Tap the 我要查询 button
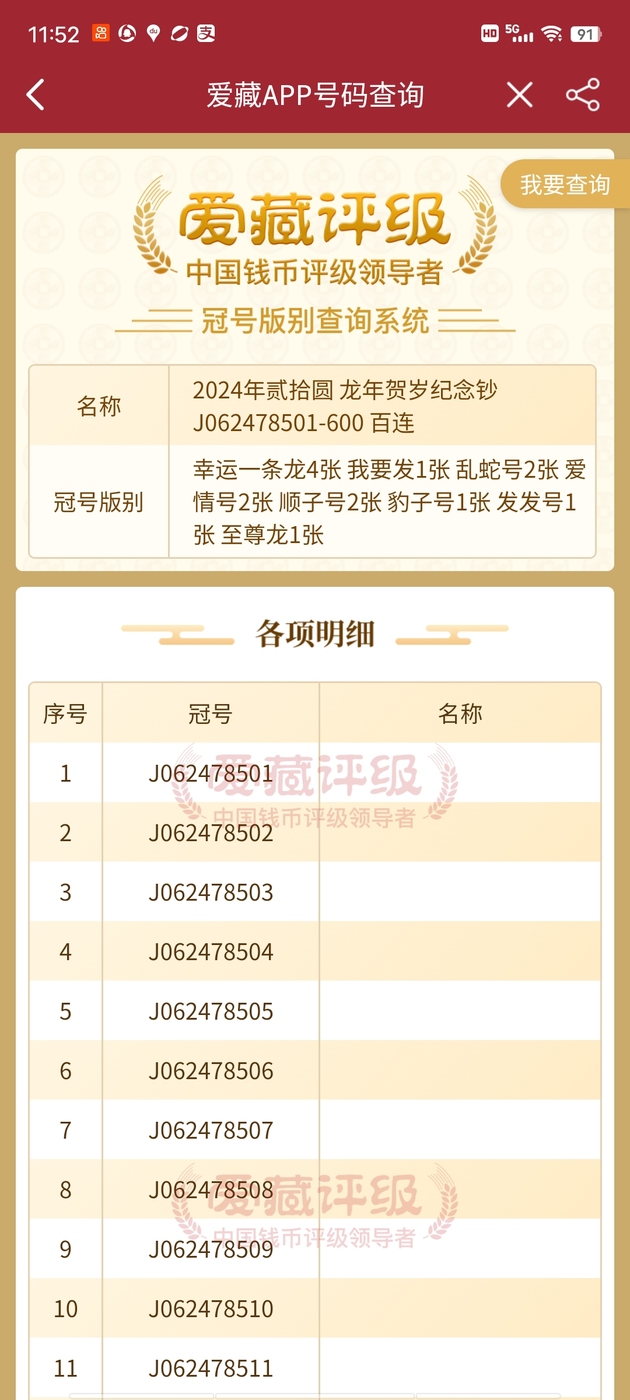630x1400 pixels. pos(564,184)
